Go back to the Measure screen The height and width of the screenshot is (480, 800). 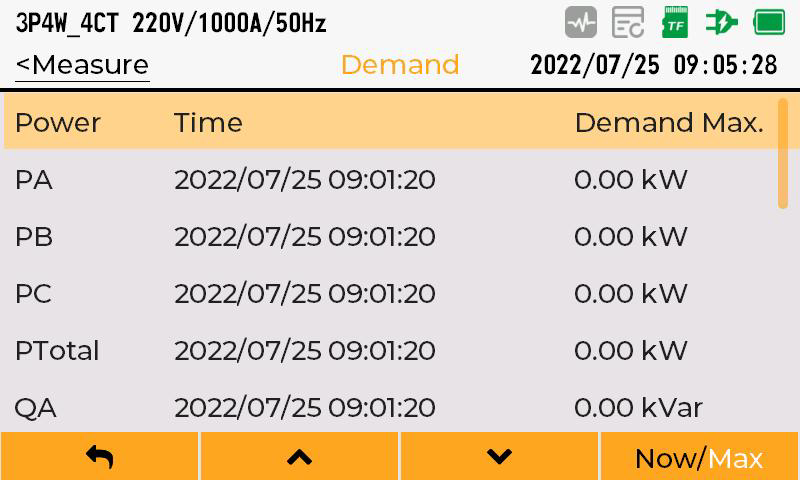(x=82, y=65)
